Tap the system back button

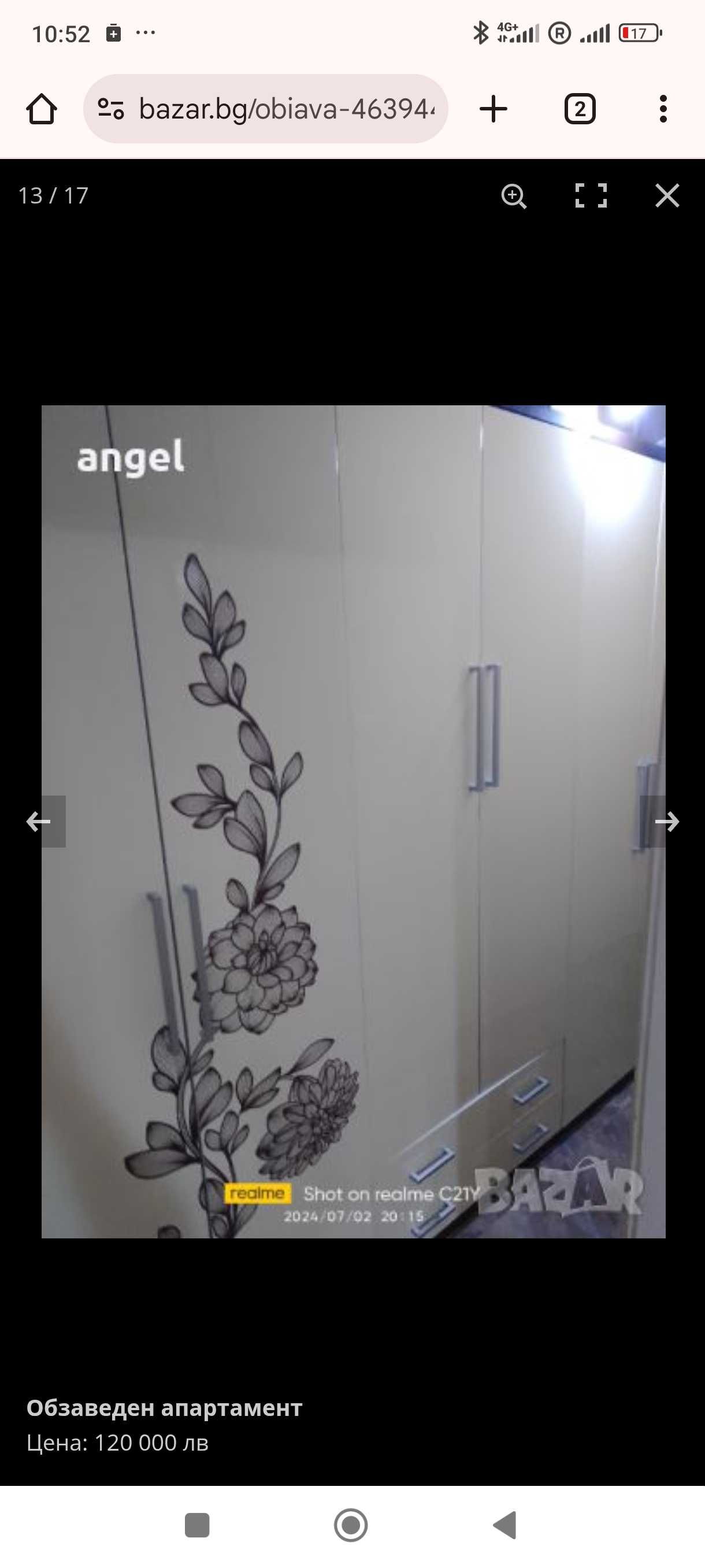click(505, 1525)
